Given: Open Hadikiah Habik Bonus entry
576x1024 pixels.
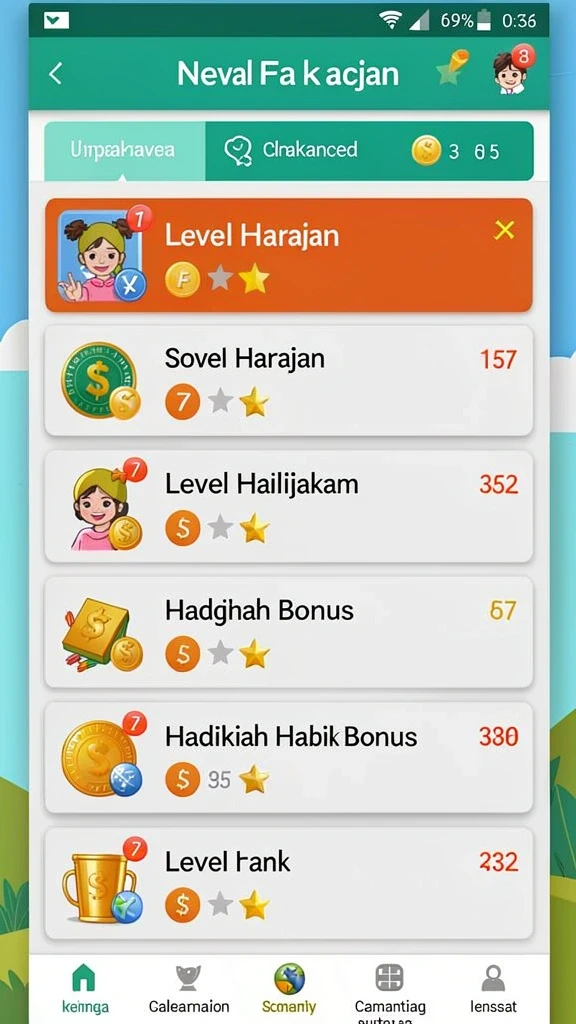Looking at the screenshot, I should [x=289, y=758].
